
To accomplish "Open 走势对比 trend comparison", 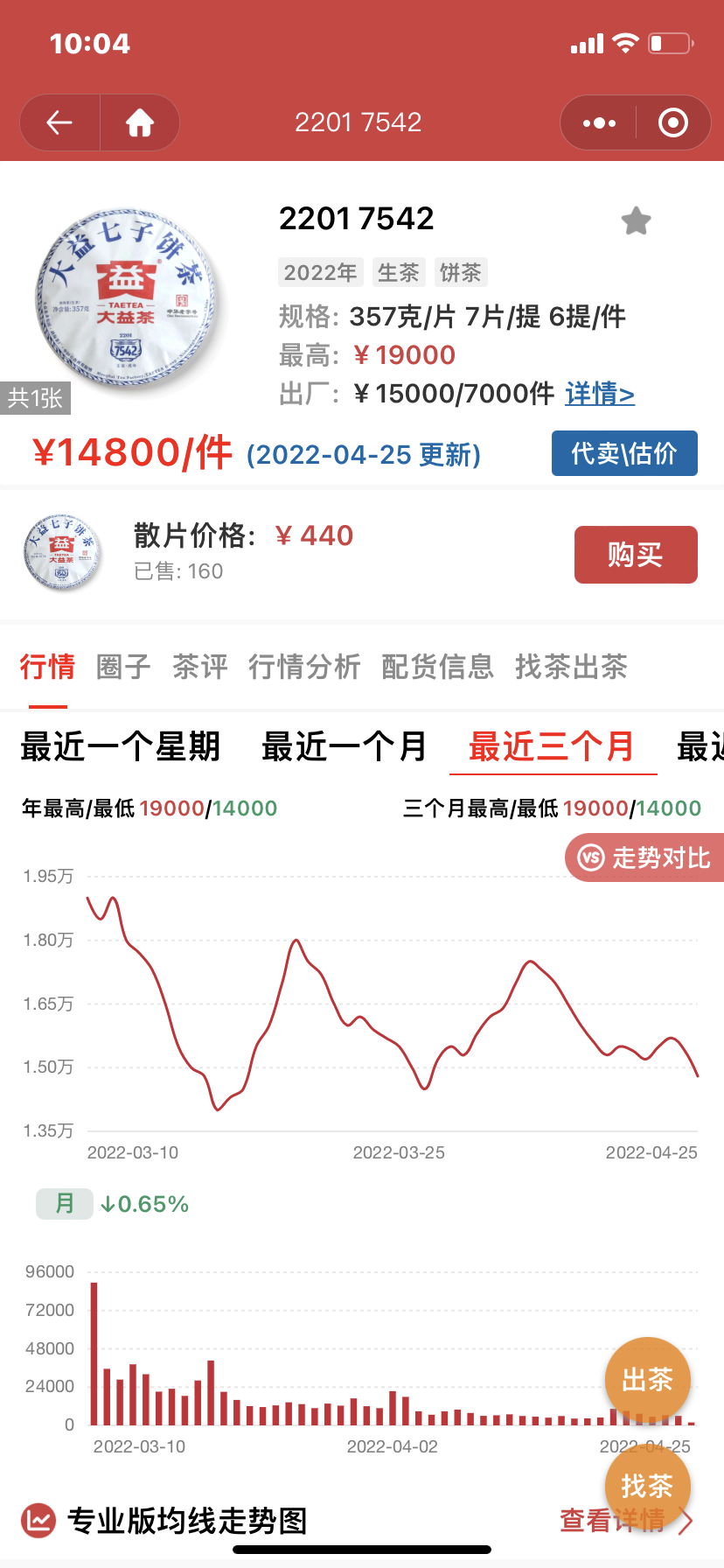I will 645,857.
